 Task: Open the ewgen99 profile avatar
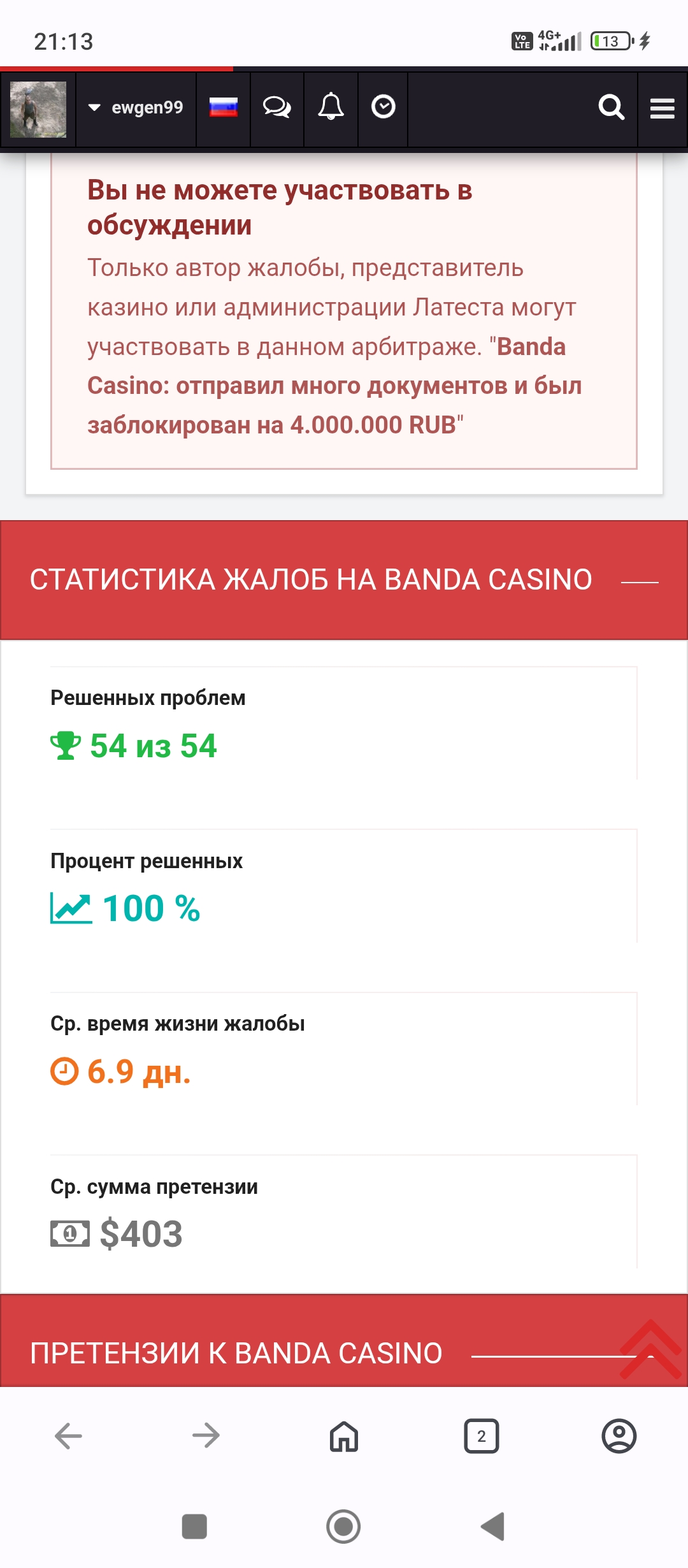38,109
